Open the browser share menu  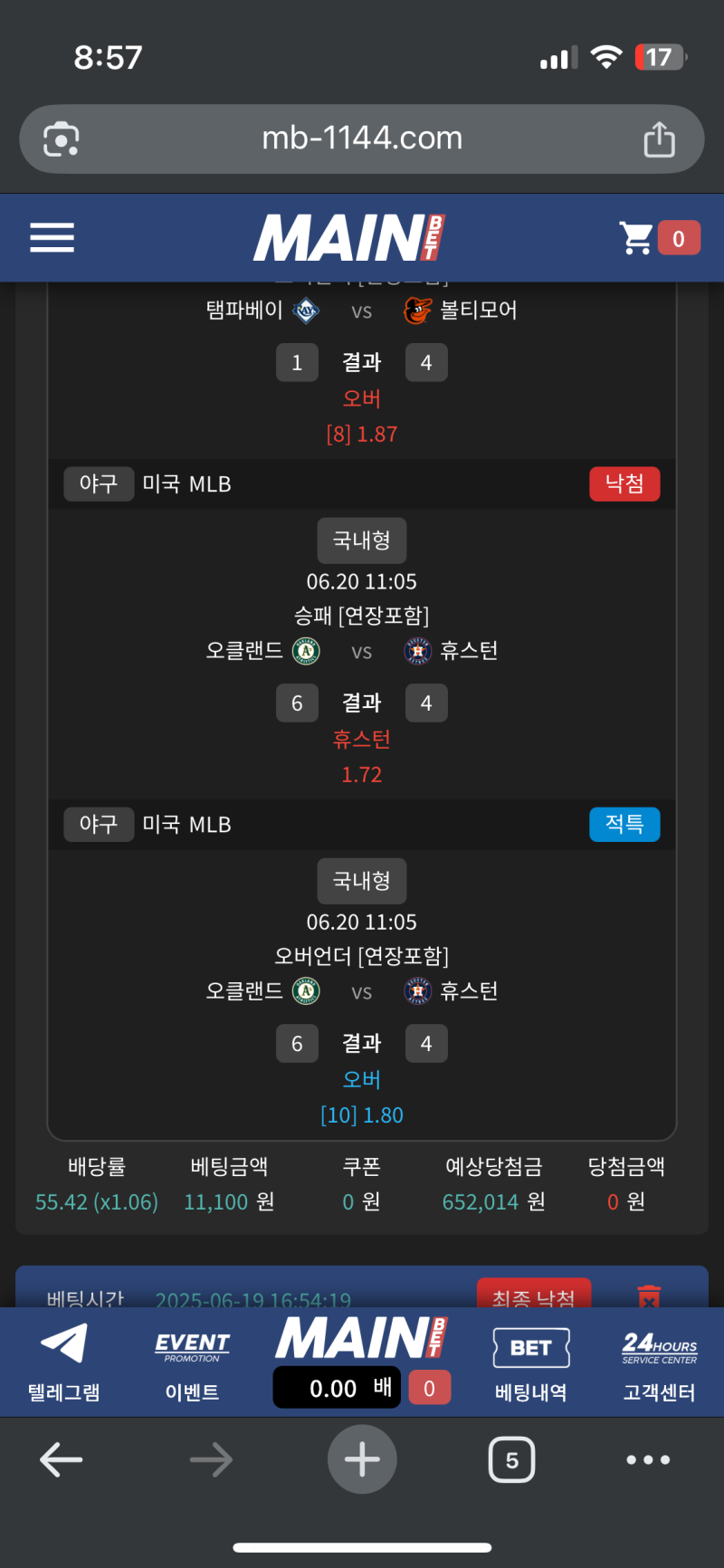pos(659,139)
